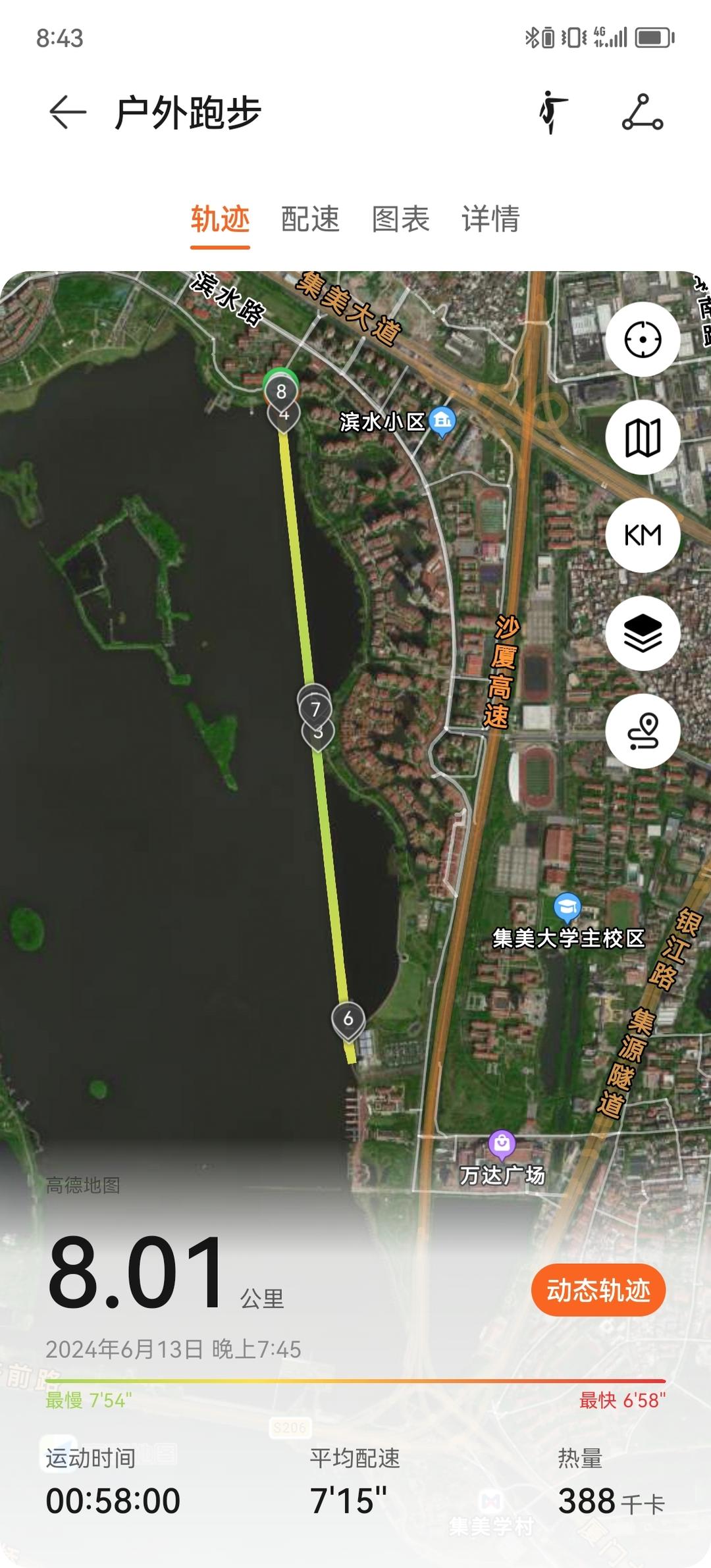Open the 图表 tab
Image resolution: width=711 pixels, height=1568 pixels.
pyautogui.click(x=400, y=219)
